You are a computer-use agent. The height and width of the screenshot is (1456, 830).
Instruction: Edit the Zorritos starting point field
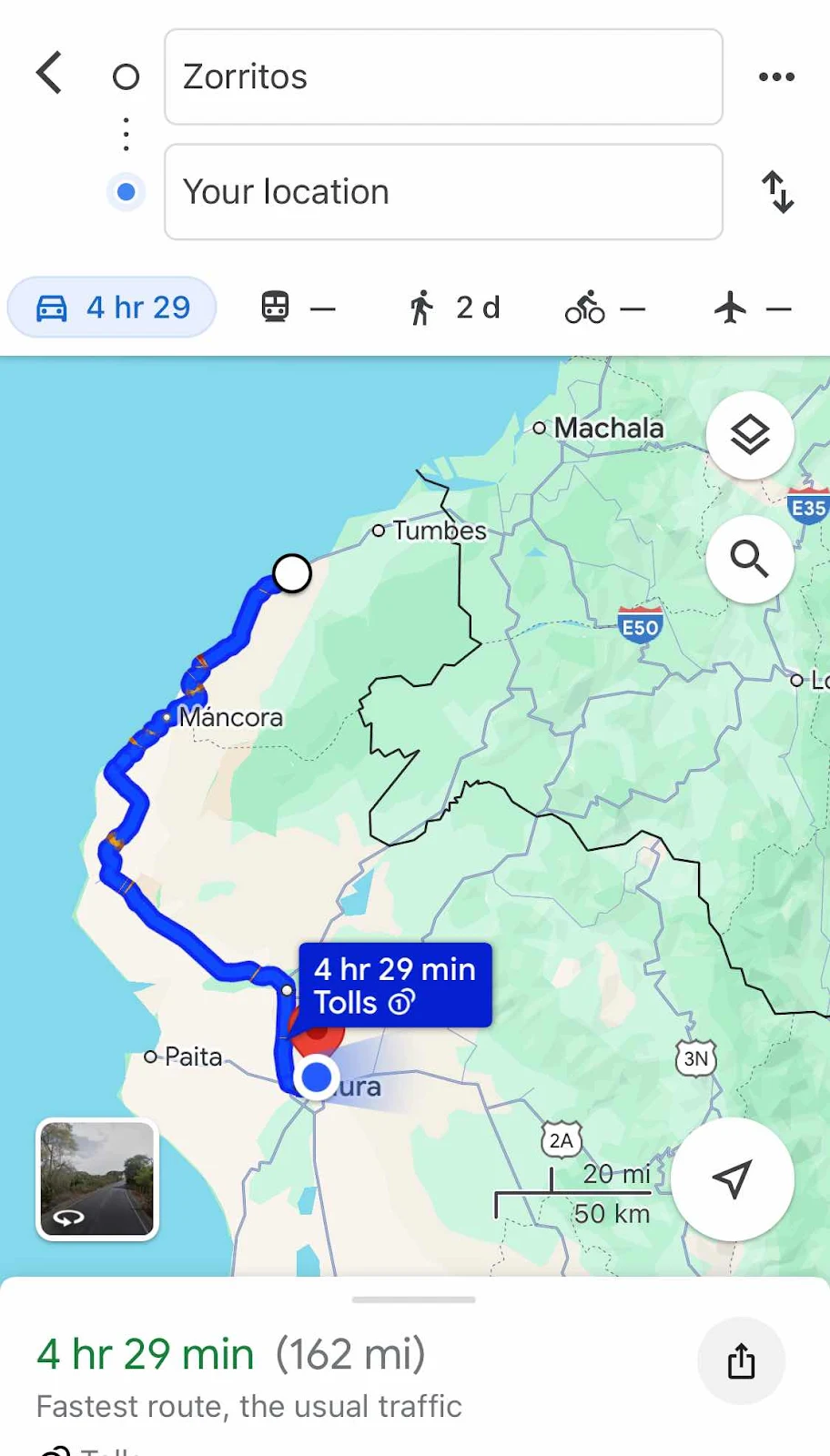coord(443,76)
